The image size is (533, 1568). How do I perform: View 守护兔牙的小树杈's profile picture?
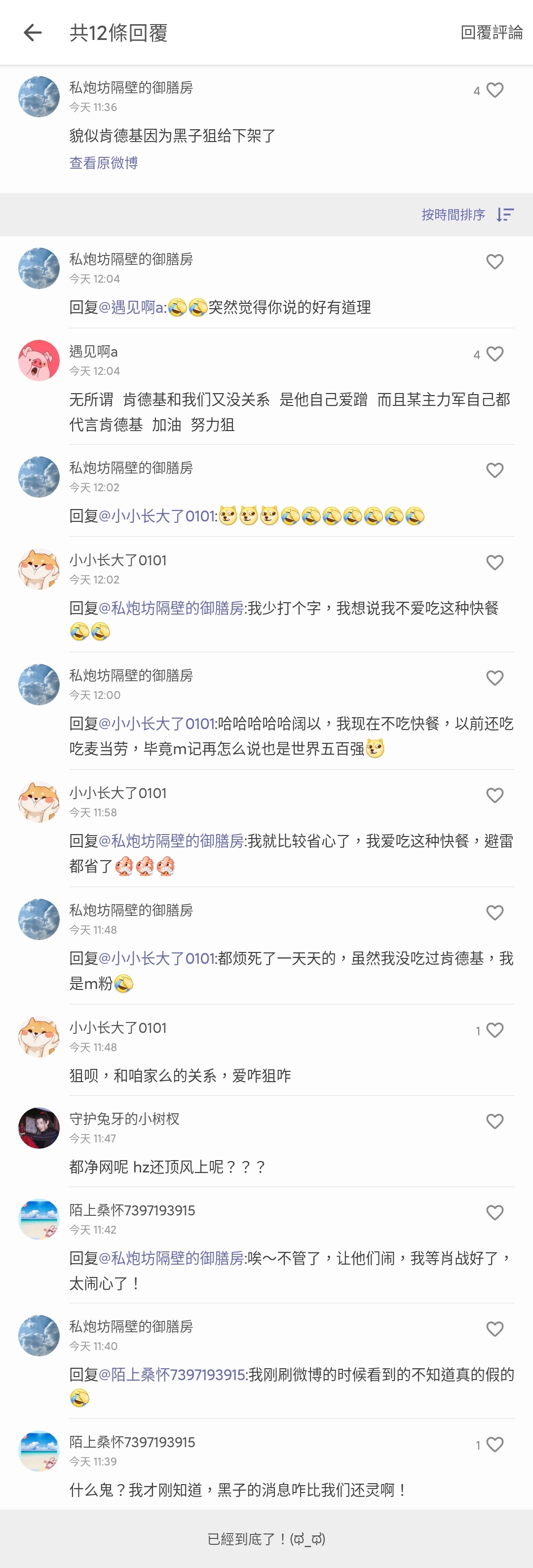39,1128
